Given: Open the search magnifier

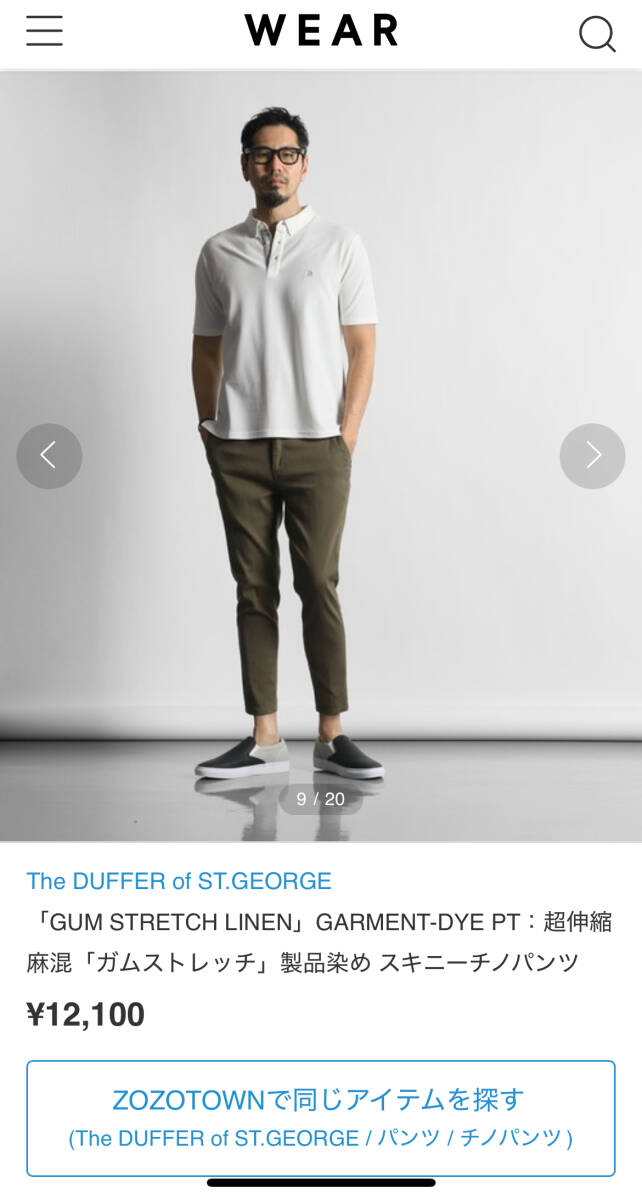Looking at the screenshot, I should 597,34.
